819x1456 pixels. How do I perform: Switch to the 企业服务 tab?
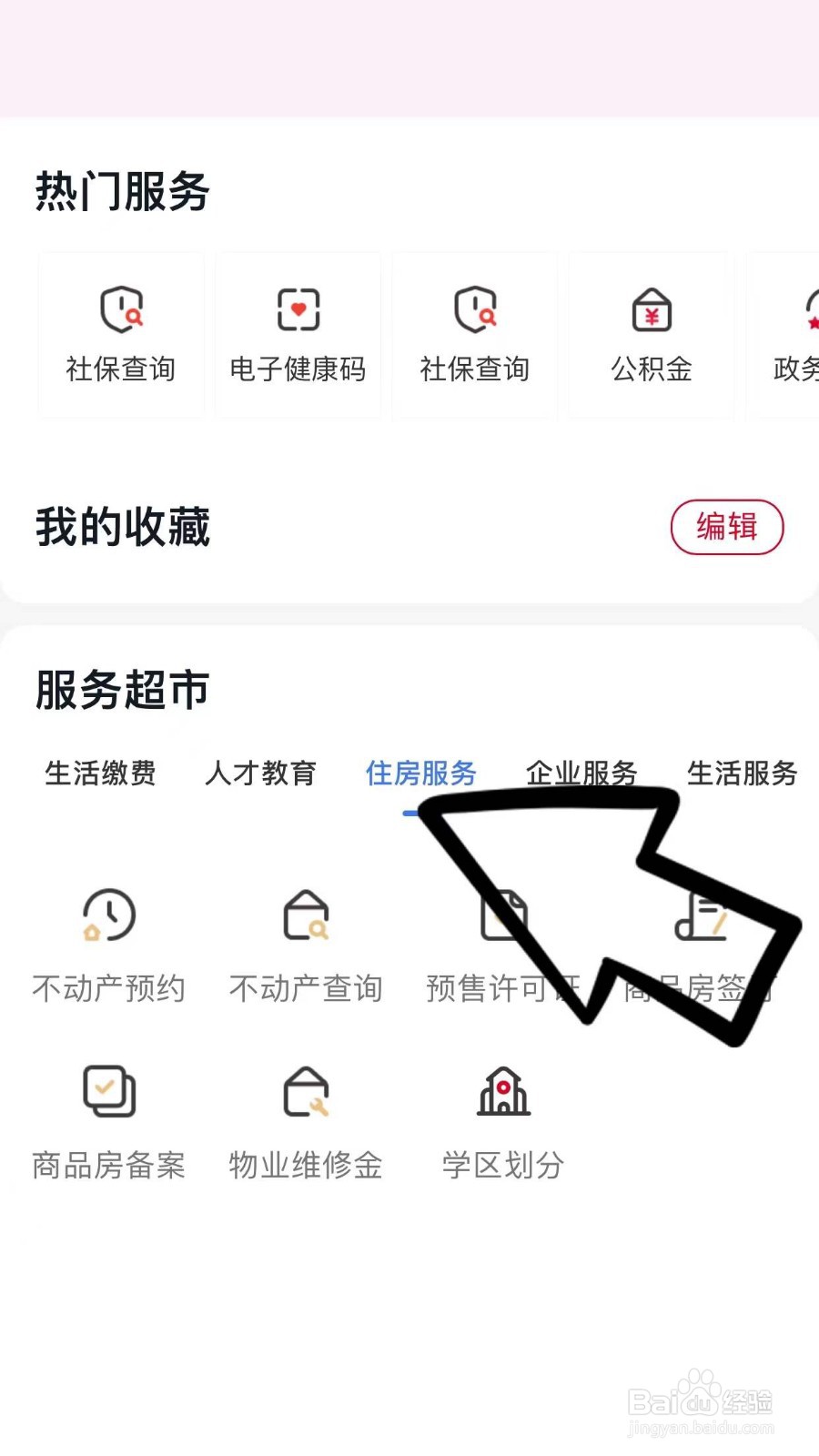point(581,773)
